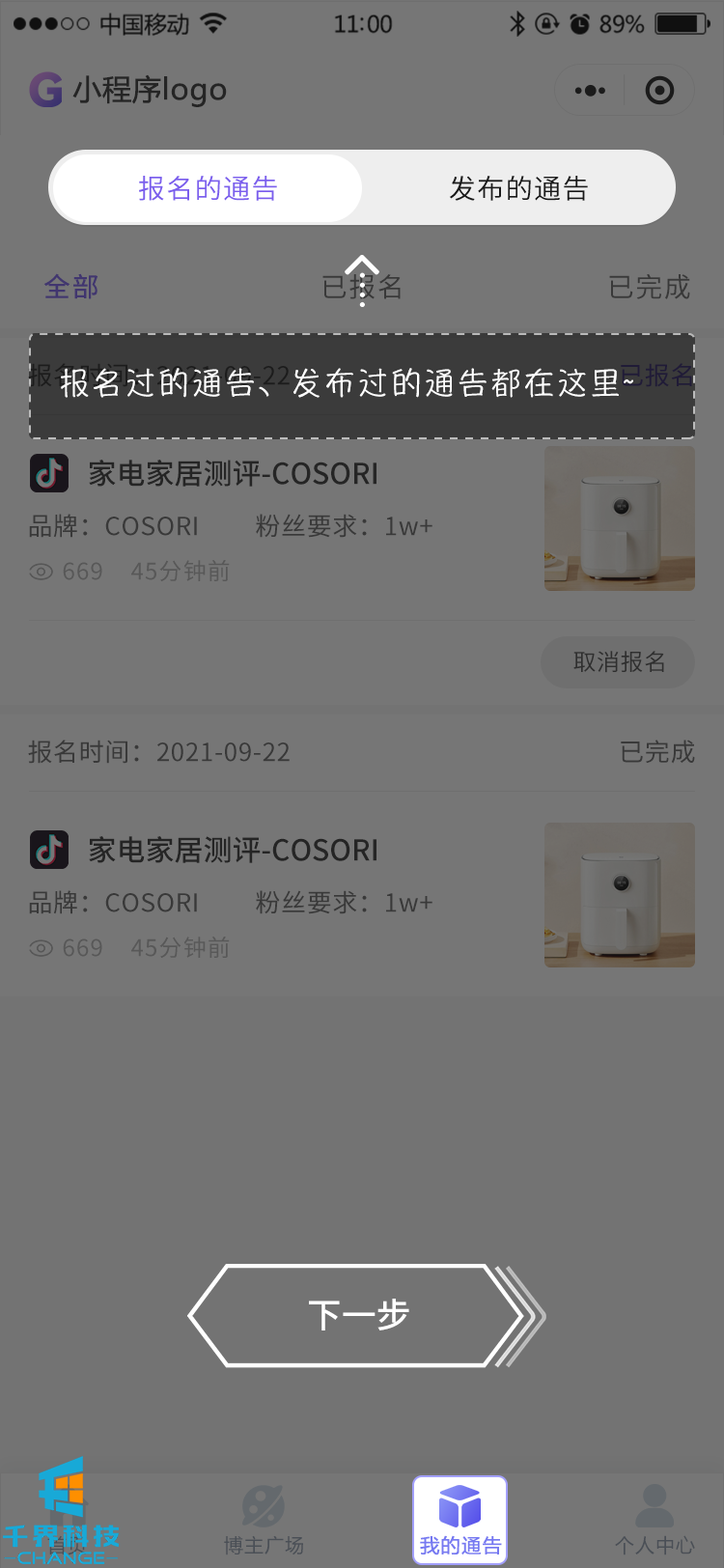Open the mini-program overflow menu
This screenshot has height=1568, width=724.
[x=590, y=91]
